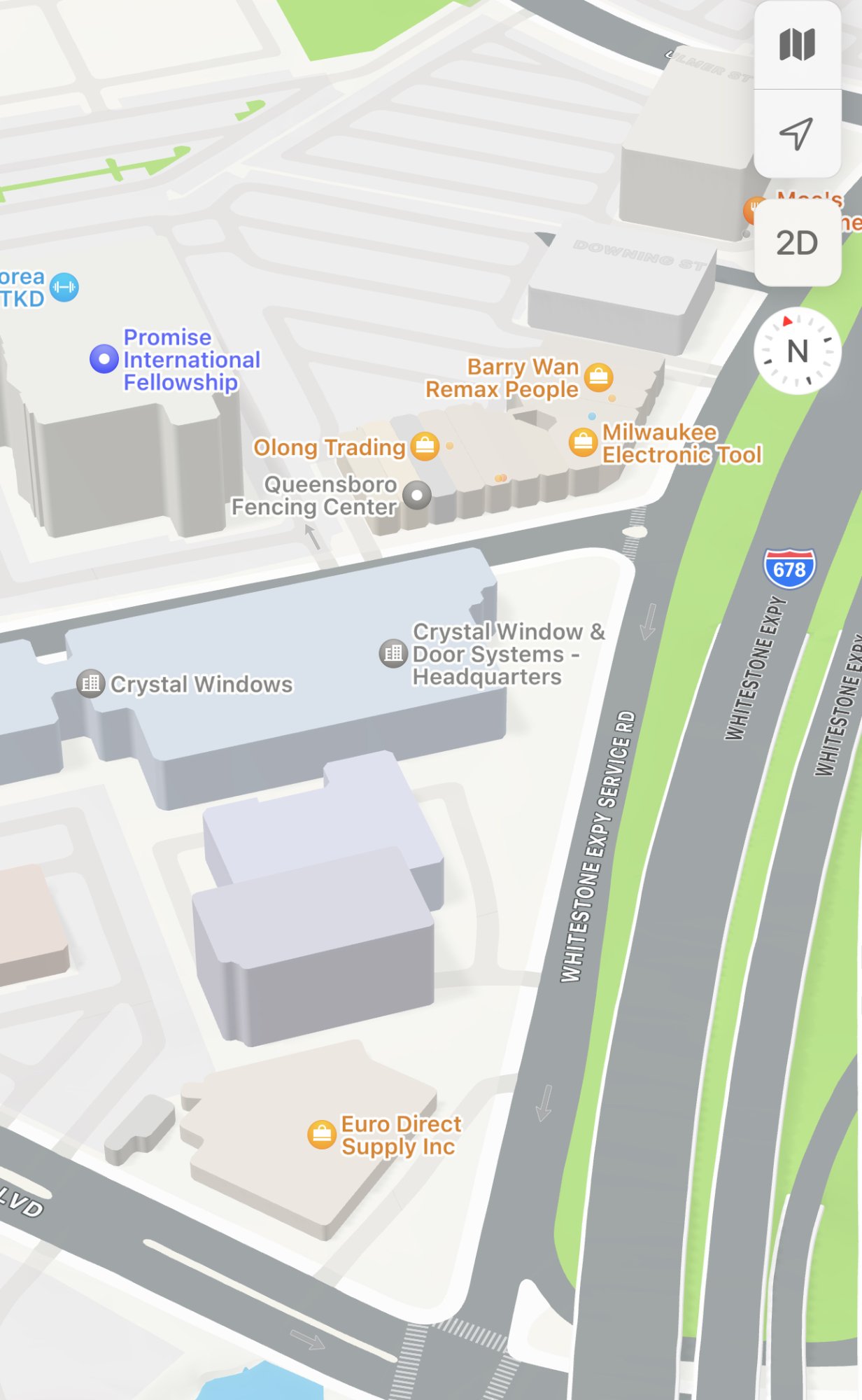
Task: Open the Korea TKD fitness marker
Action: tap(64, 287)
